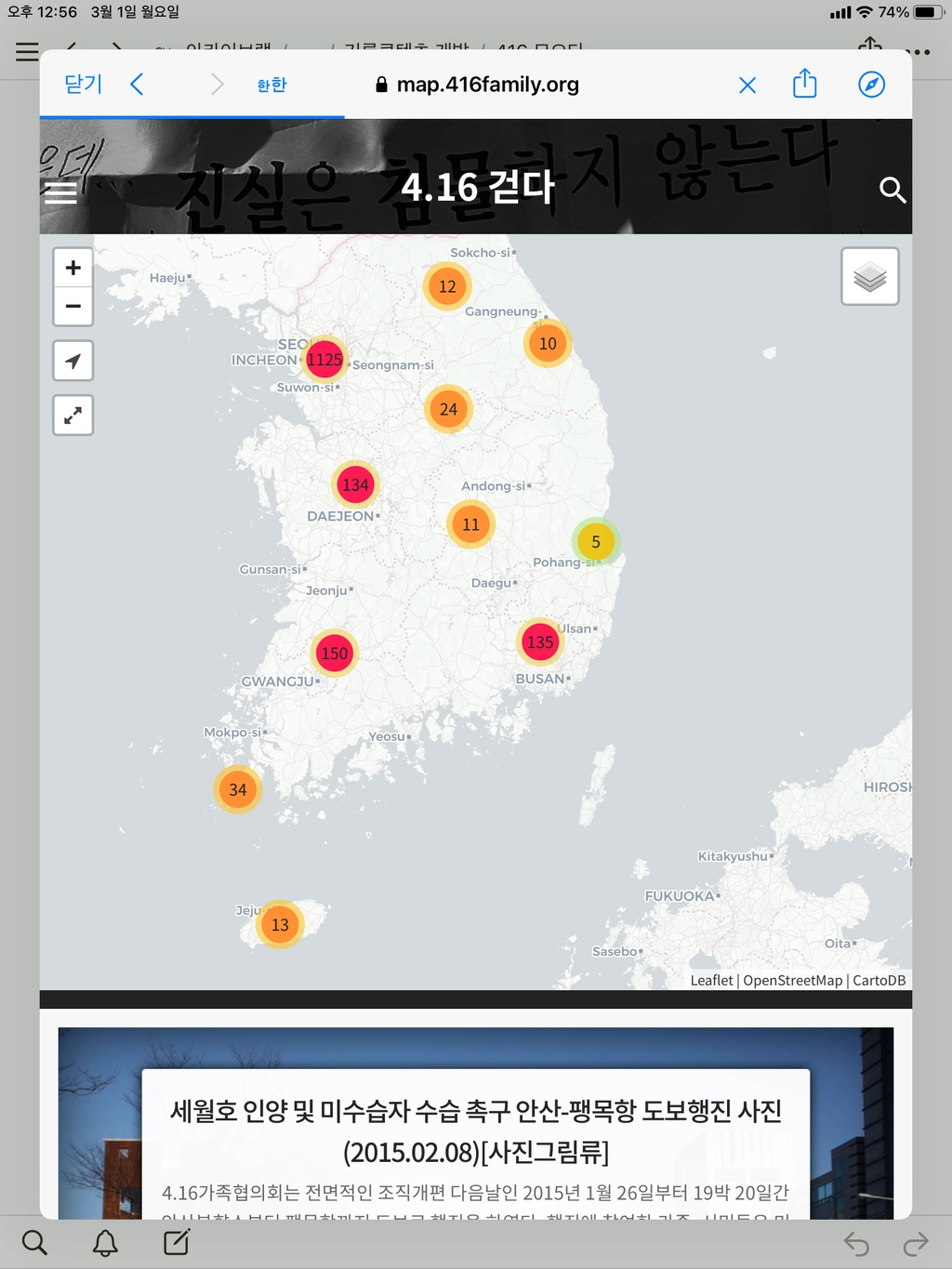
Task: Stop loading the page with X
Action: [x=747, y=86]
